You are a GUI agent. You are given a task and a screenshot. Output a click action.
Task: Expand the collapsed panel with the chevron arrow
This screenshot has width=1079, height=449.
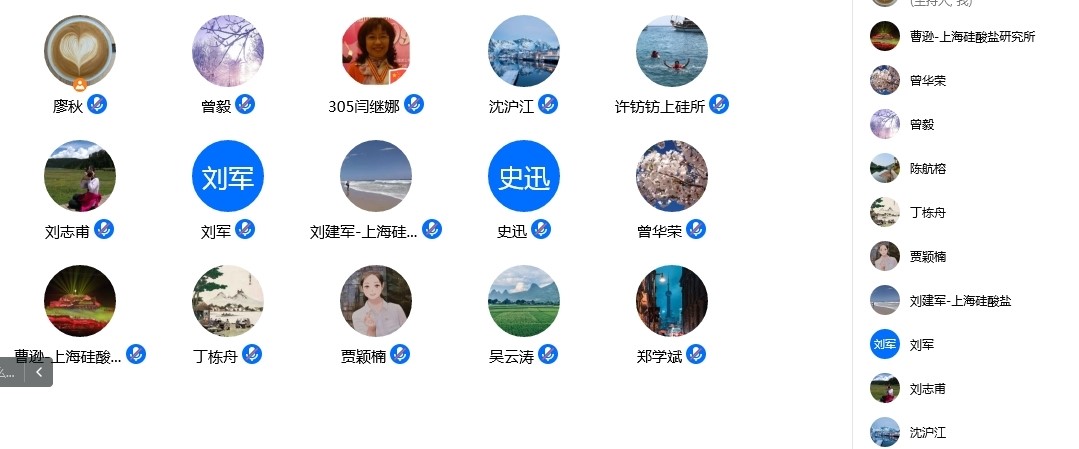(x=38, y=372)
